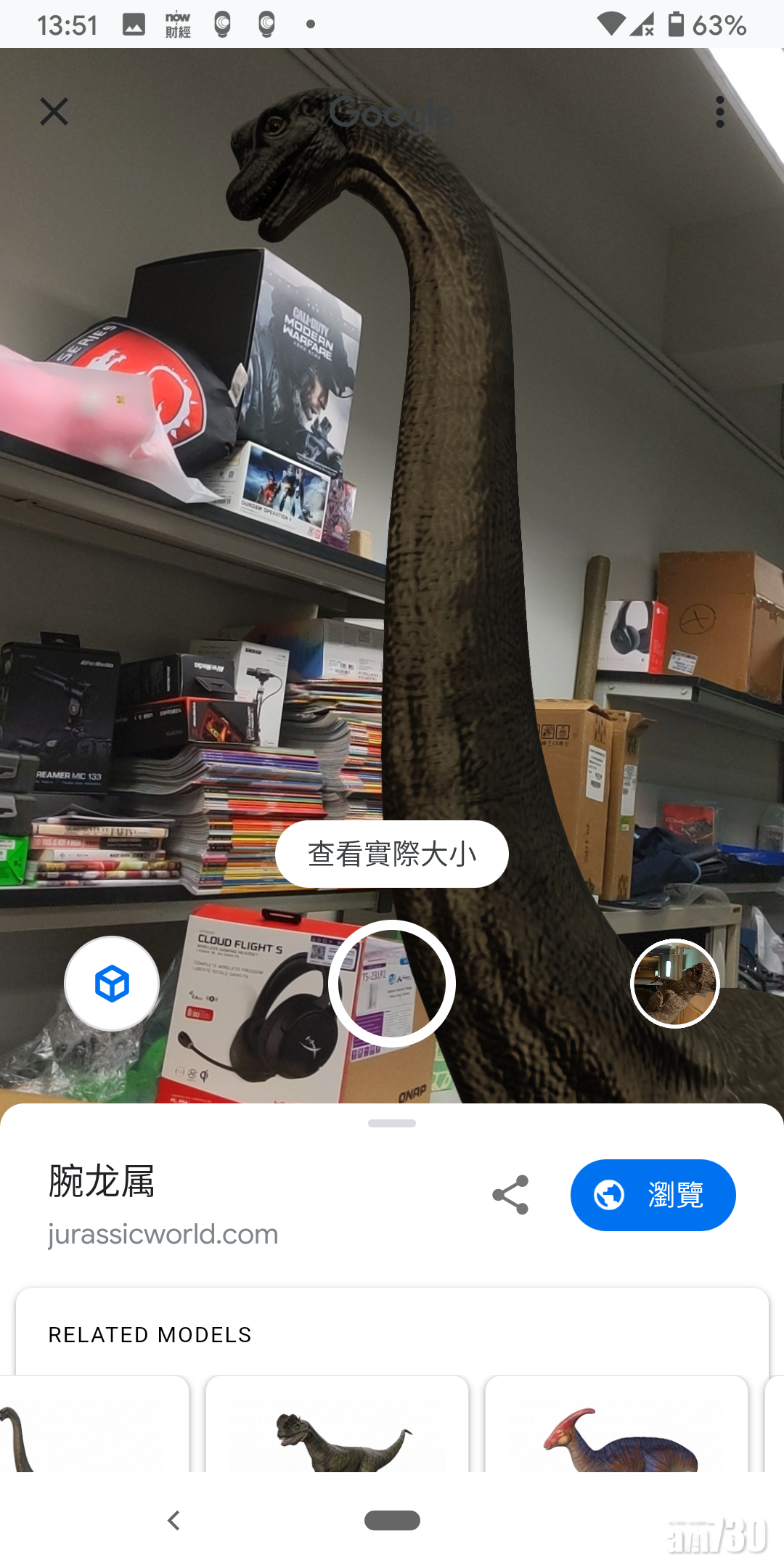This screenshot has height=1568, width=784.
Task: Open the three-dot overflow menu
Action: 719,112
